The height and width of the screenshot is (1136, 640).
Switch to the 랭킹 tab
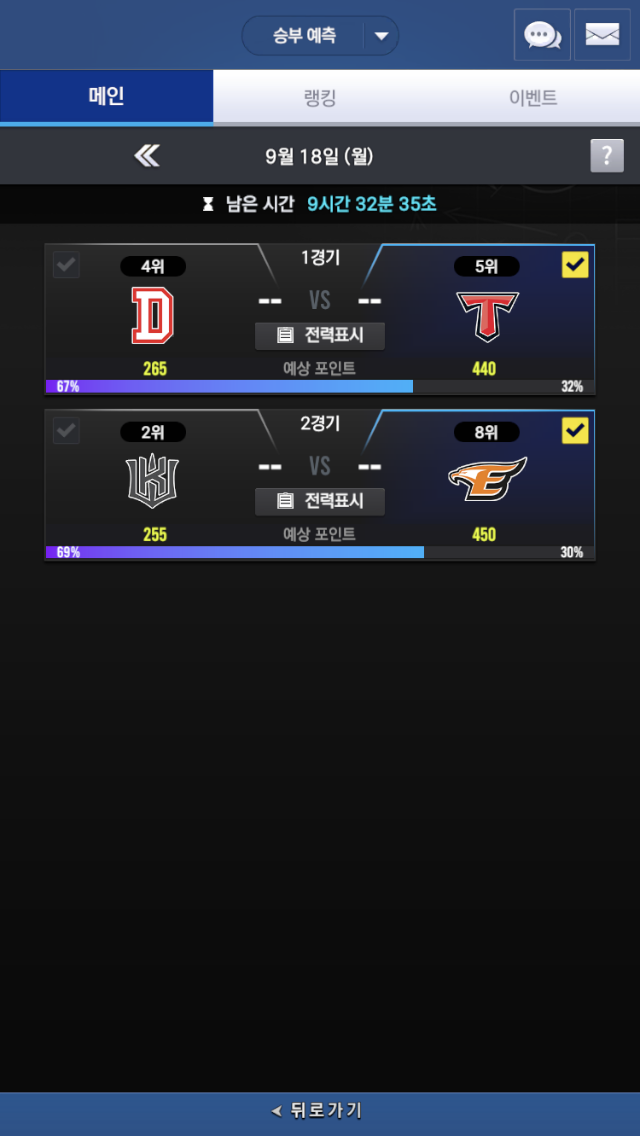320,97
